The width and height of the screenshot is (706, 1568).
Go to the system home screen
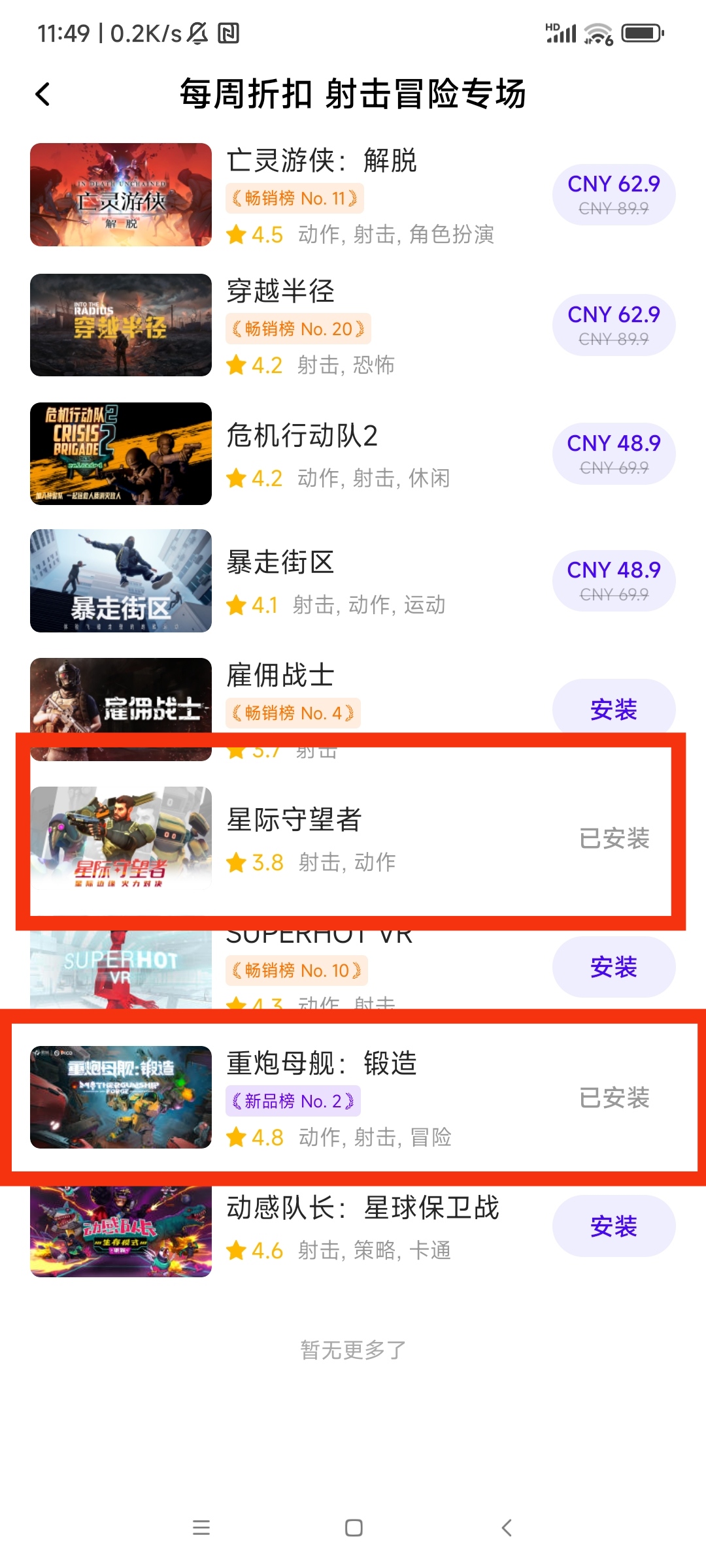354,1527
